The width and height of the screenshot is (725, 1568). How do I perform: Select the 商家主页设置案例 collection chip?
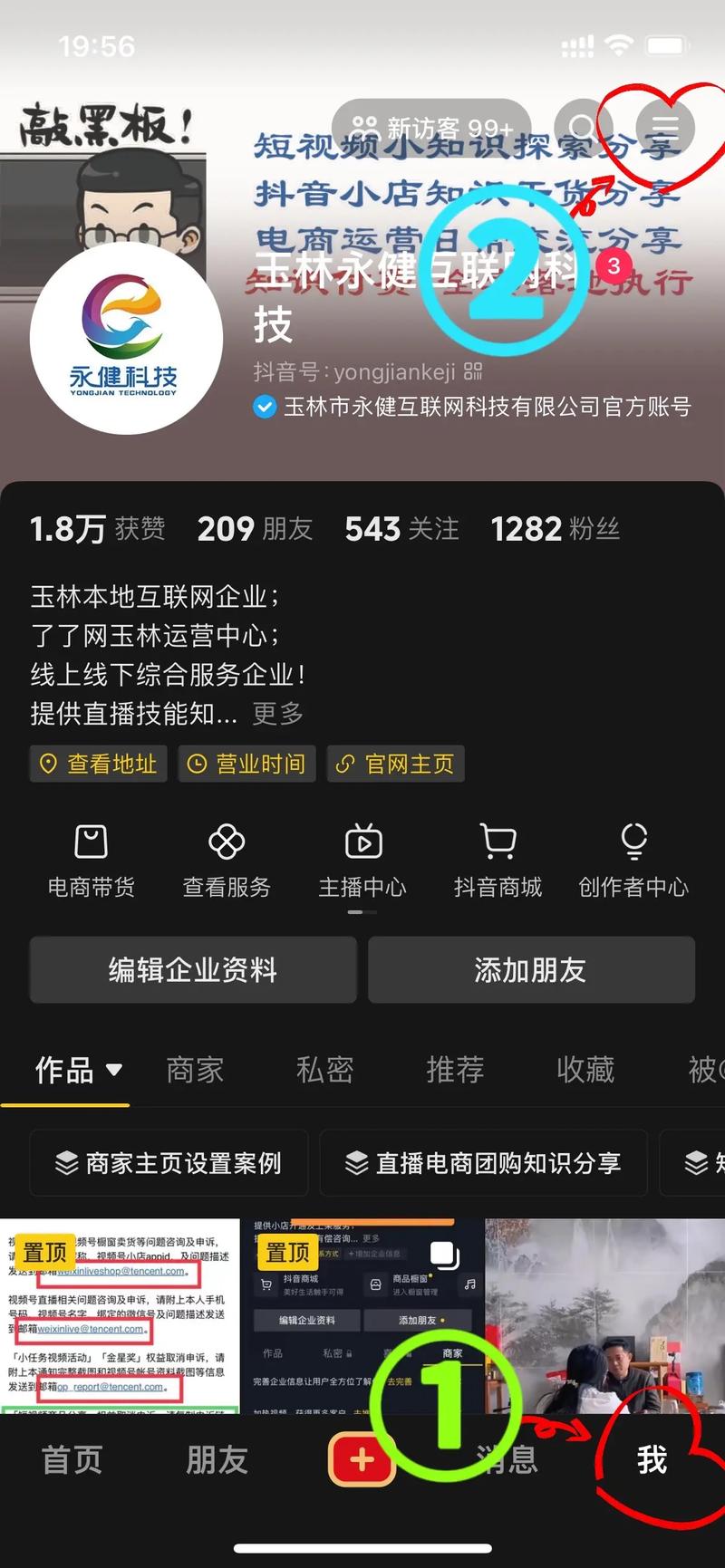[169, 1162]
